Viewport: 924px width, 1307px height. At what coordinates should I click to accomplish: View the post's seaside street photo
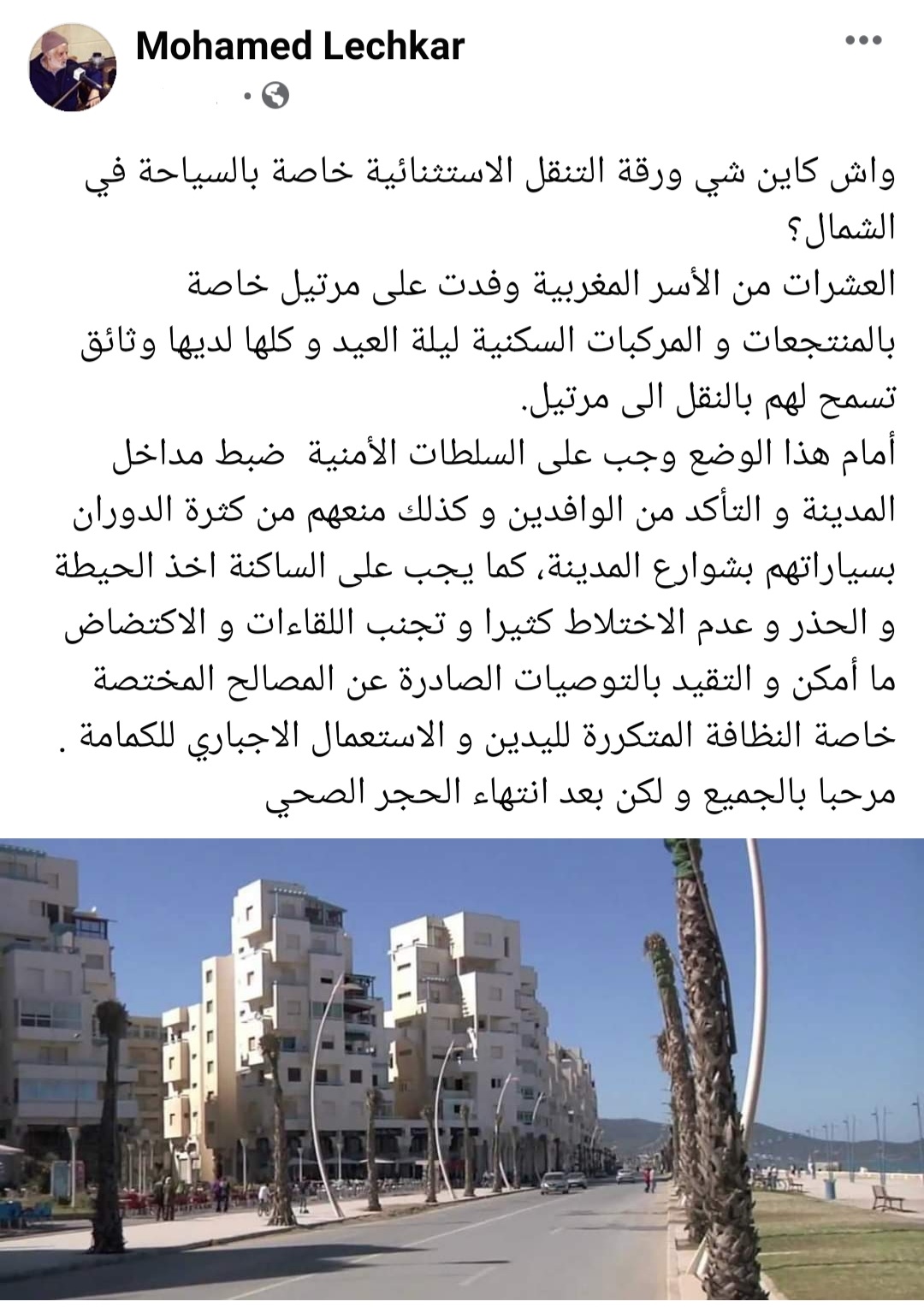[x=462, y=1071]
